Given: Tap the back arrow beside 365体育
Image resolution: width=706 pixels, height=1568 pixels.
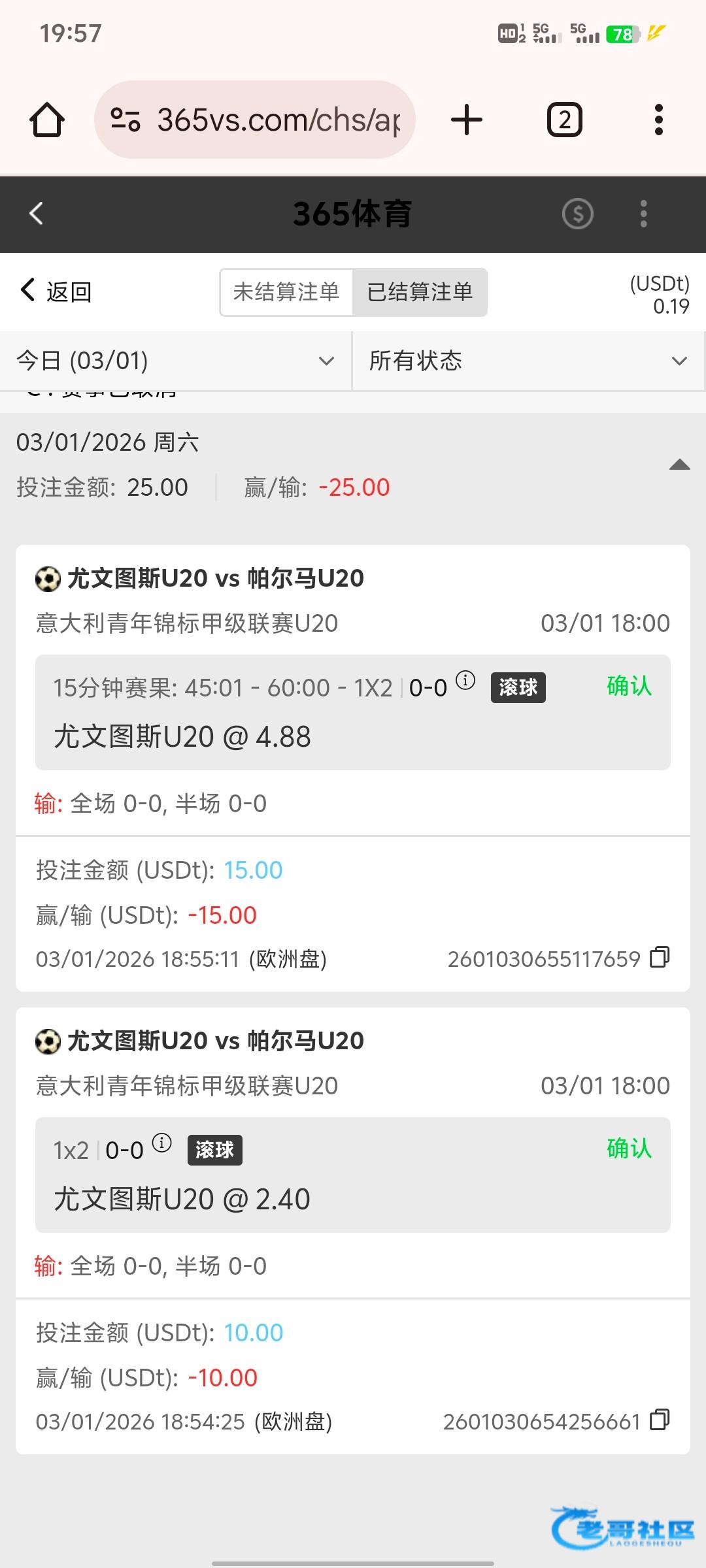Looking at the screenshot, I should click(x=37, y=214).
